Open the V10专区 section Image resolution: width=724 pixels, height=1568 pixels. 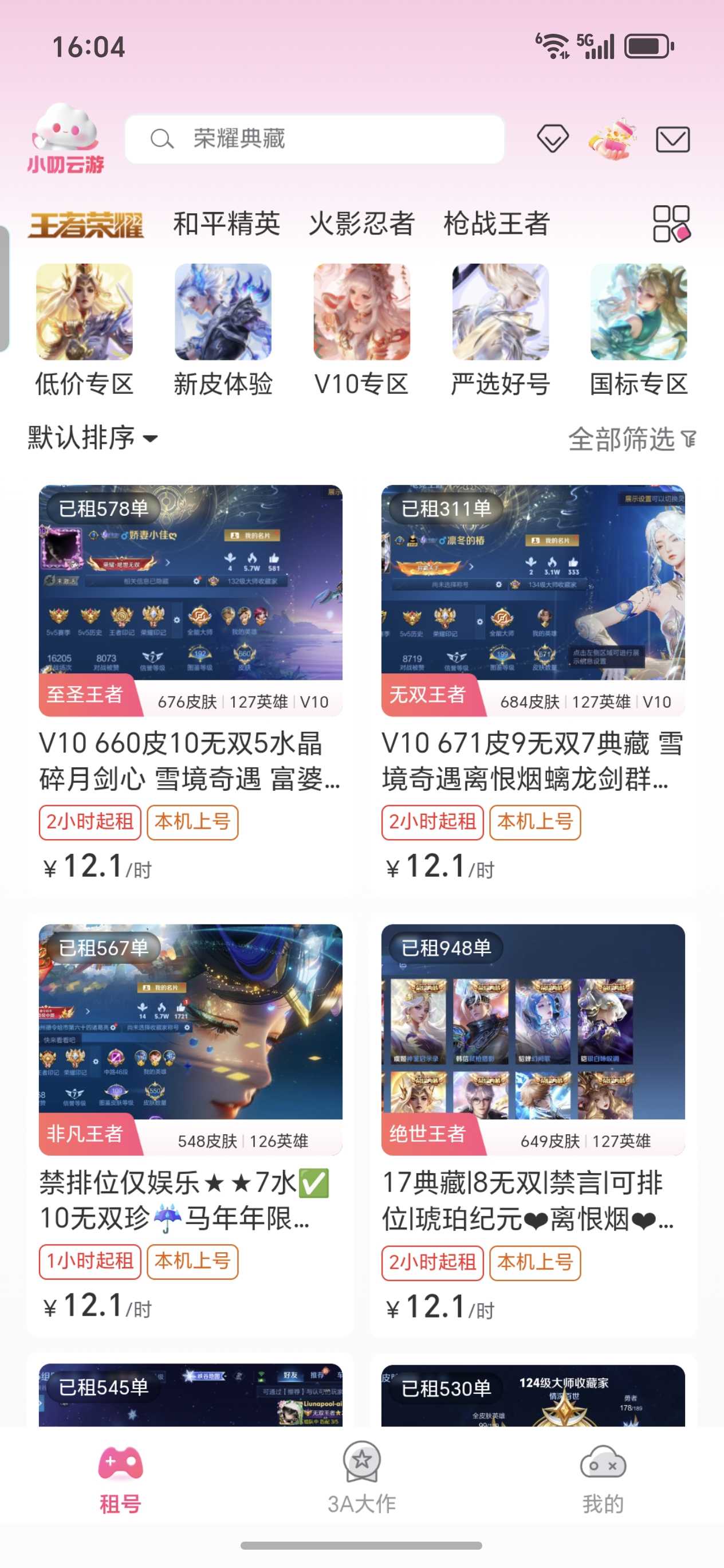(x=361, y=331)
